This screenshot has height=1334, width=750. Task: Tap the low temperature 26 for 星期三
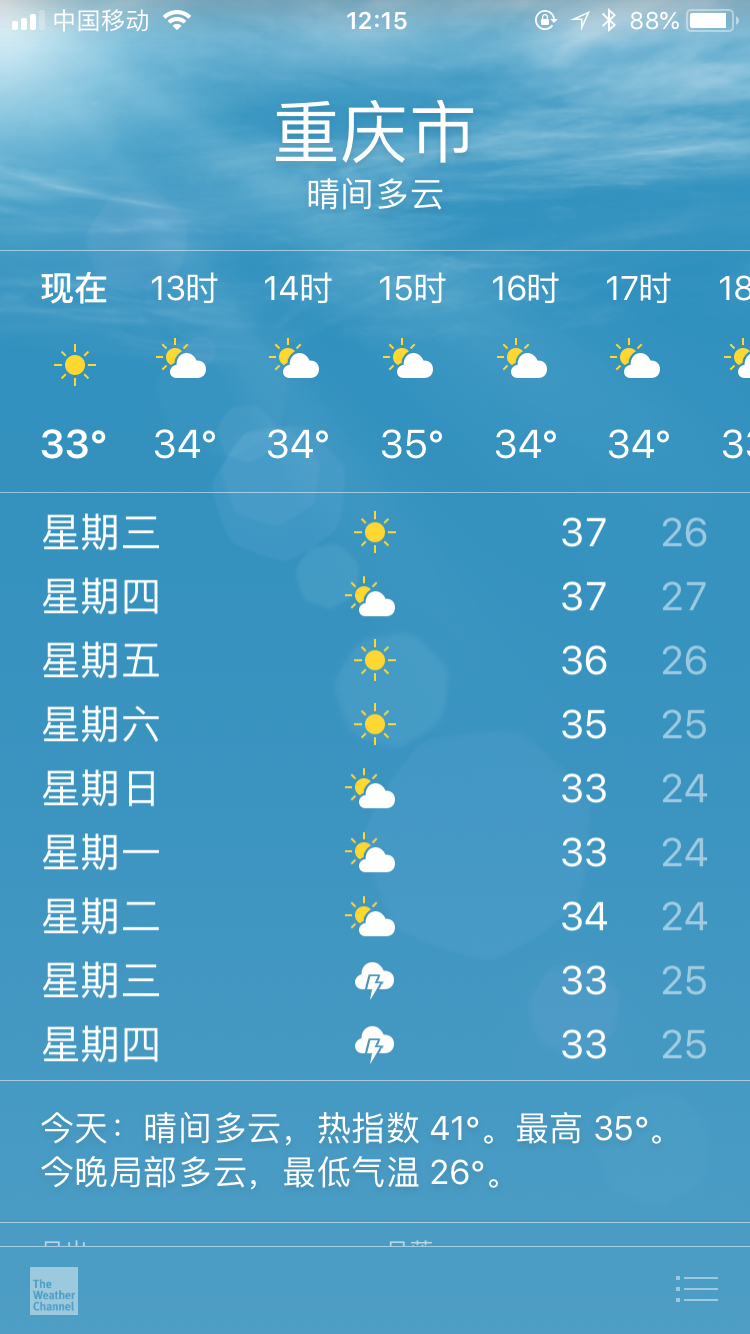pos(684,533)
